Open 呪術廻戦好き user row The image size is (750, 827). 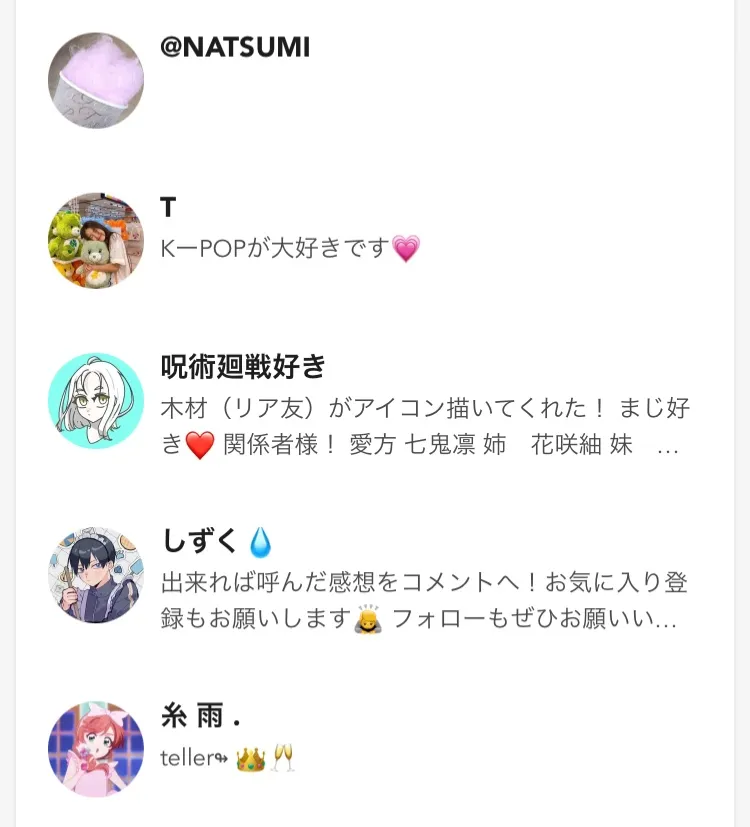click(243, 367)
